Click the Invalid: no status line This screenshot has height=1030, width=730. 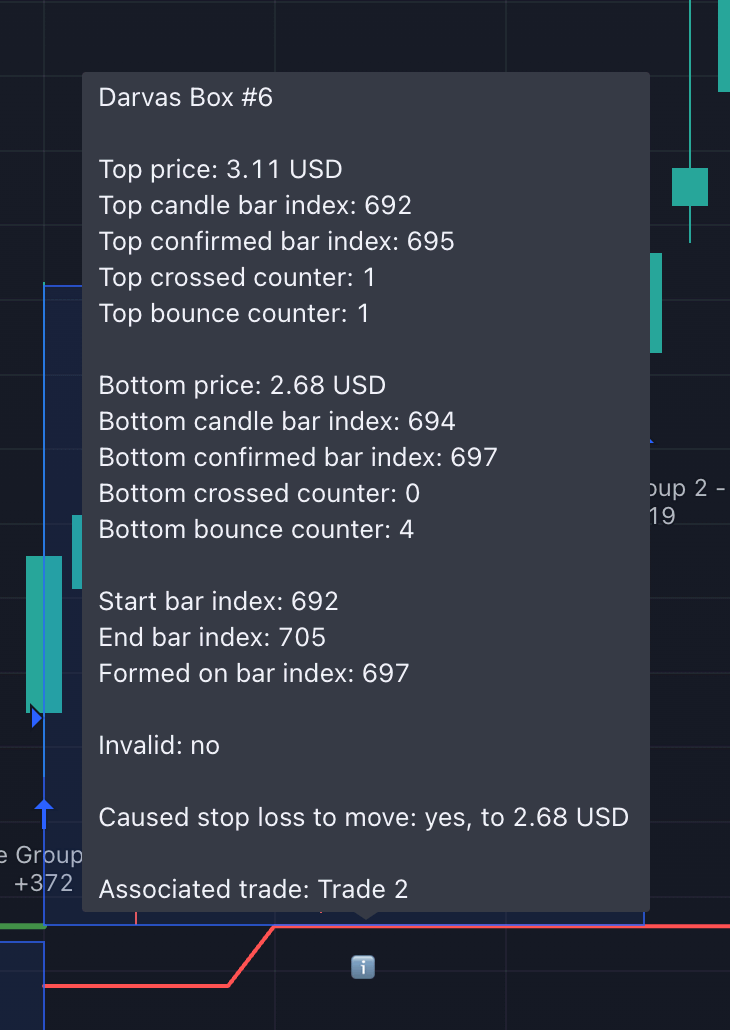pos(159,745)
